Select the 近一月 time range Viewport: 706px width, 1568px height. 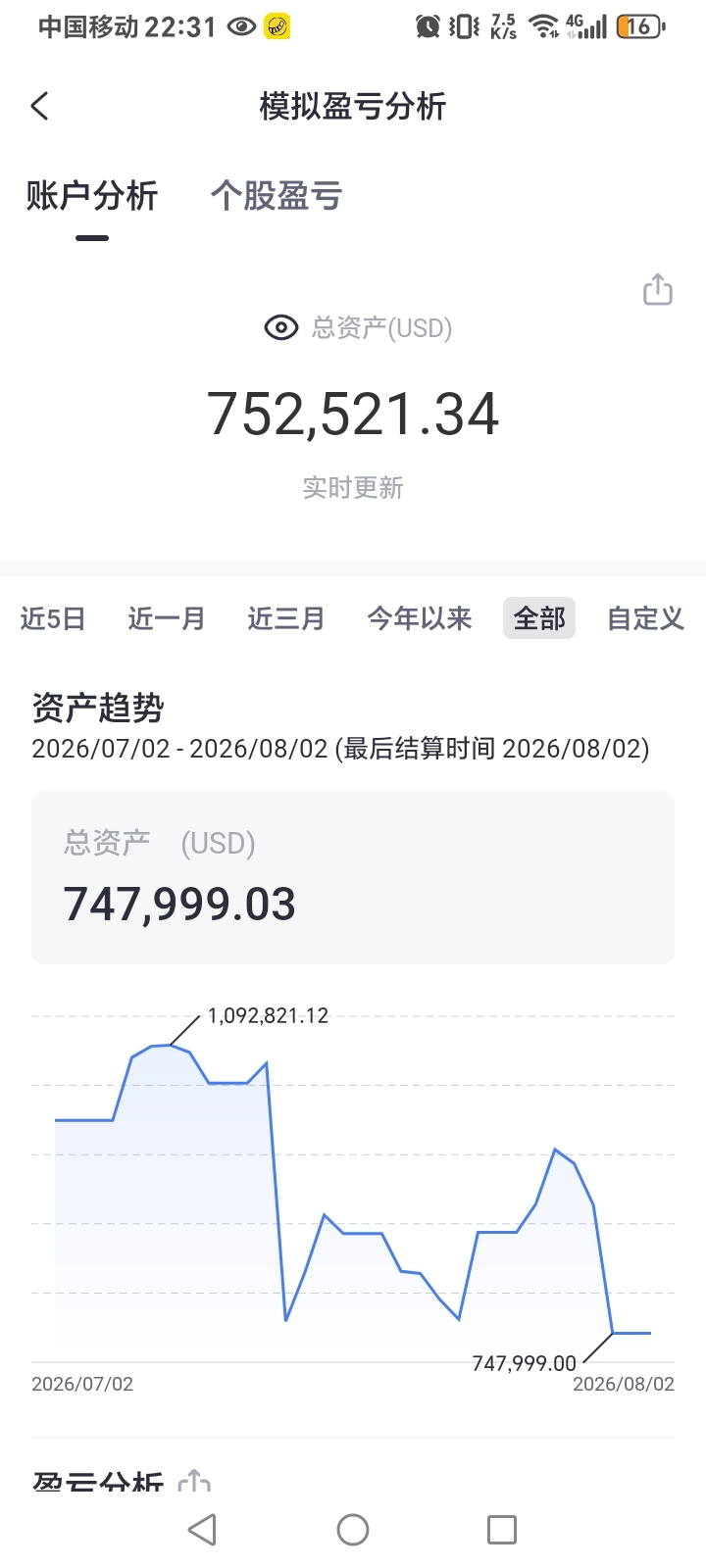pyautogui.click(x=167, y=618)
